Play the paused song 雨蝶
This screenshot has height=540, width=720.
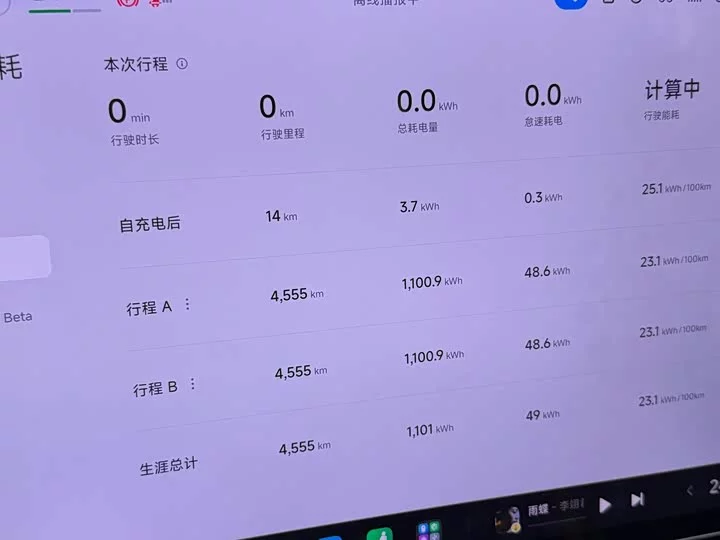pos(605,505)
